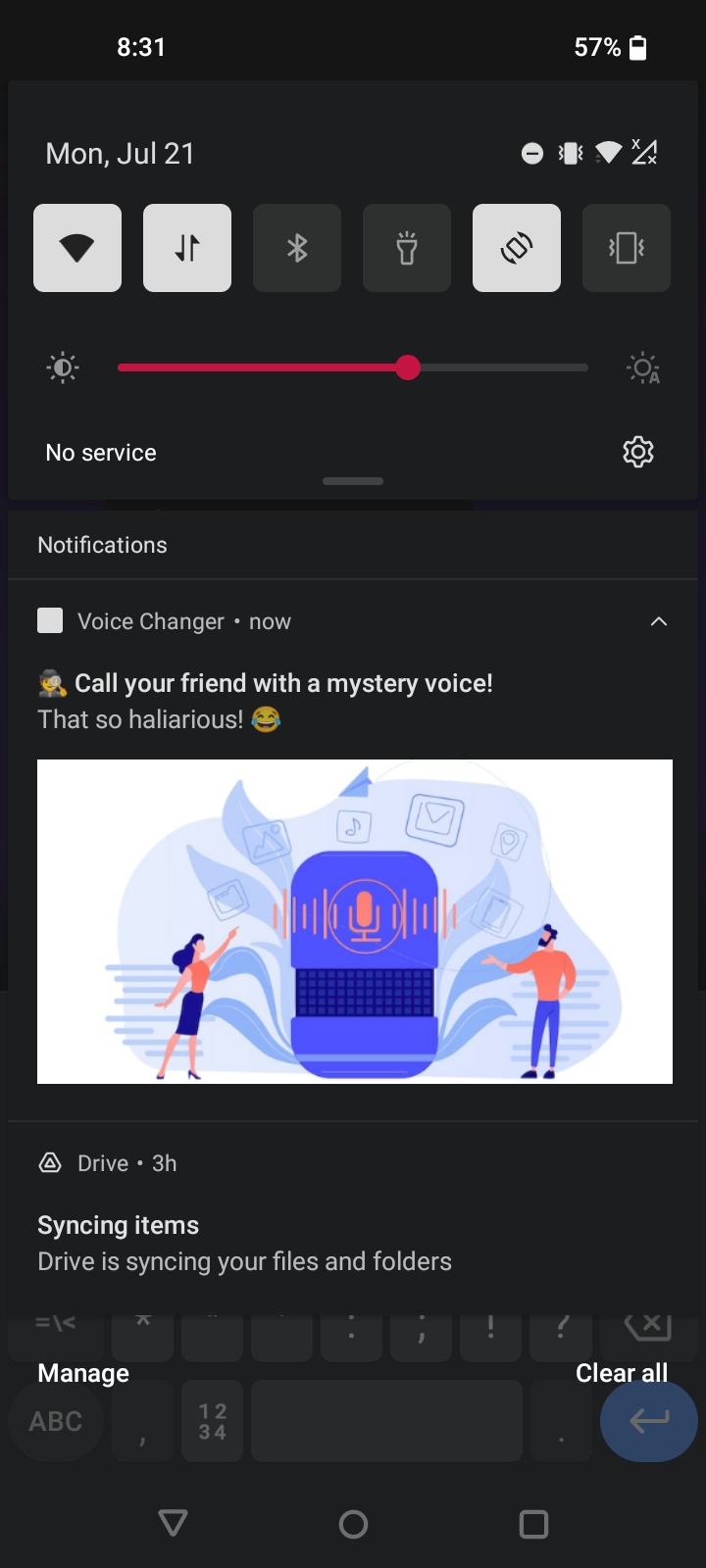Collapse the Voice Changer notification
This screenshot has height=1568, width=706.
[x=659, y=621]
